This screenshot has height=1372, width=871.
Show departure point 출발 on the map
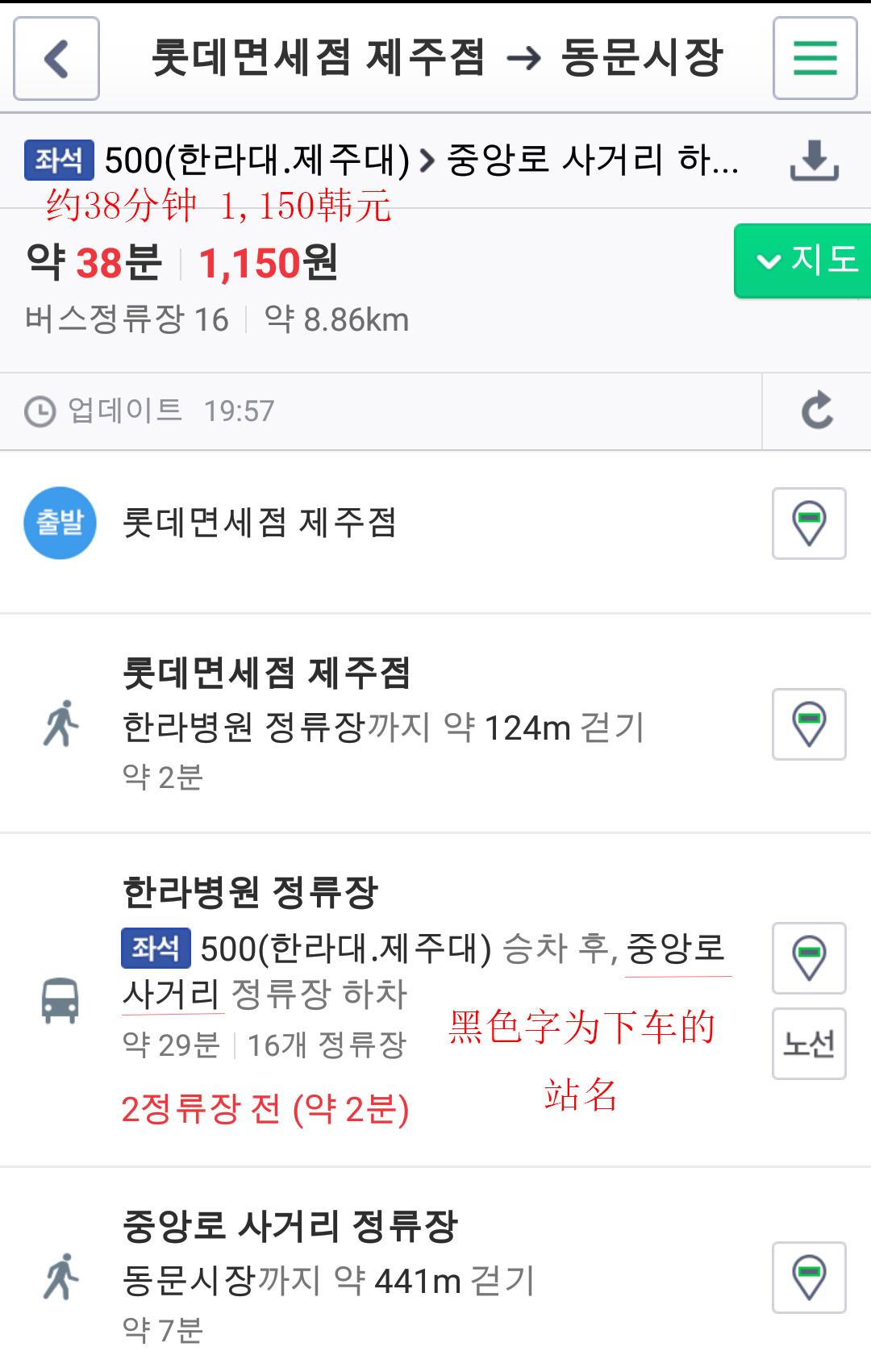click(809, 523)
